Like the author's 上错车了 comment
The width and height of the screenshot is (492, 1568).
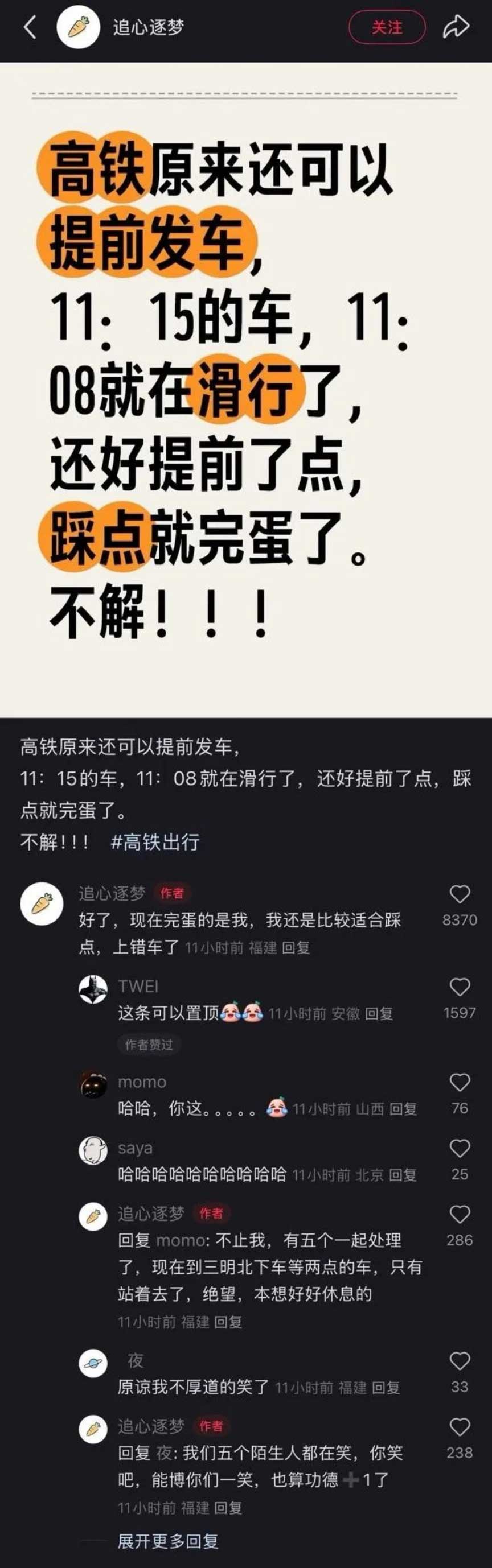[460, 894]
